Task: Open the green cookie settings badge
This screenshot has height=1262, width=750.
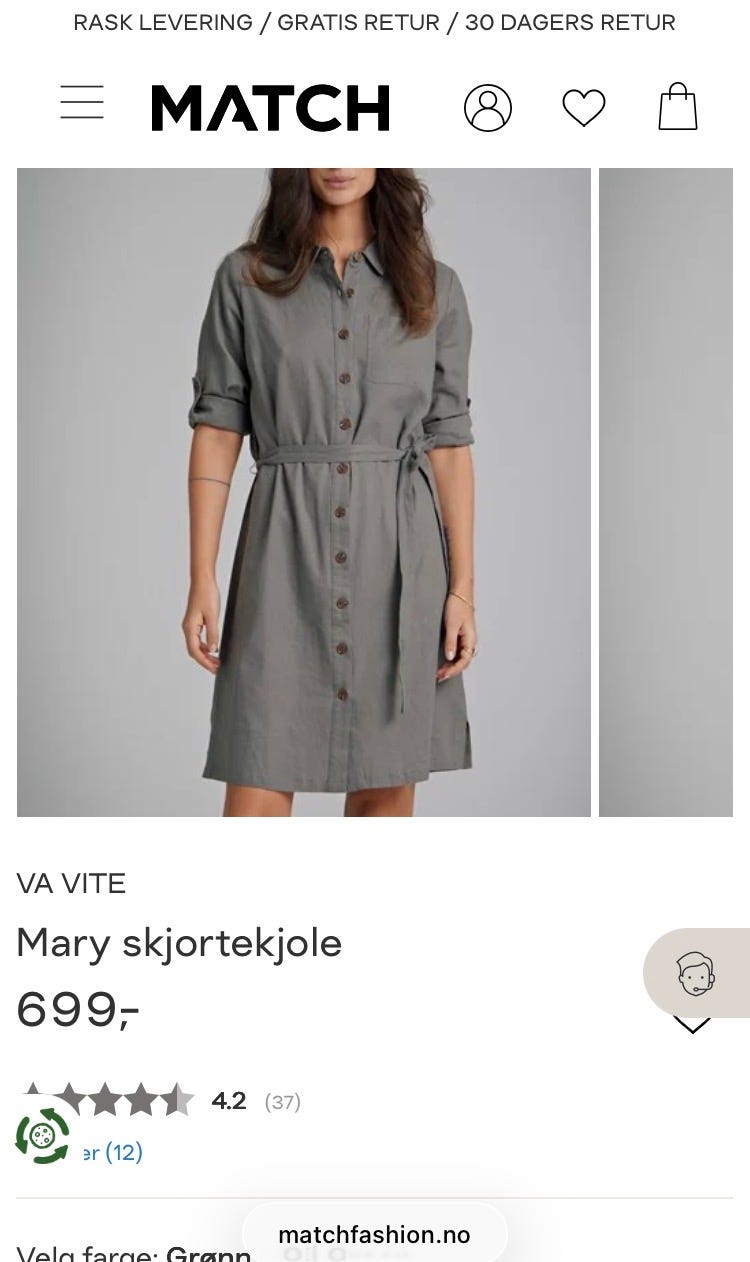Action: point(42,1136)
